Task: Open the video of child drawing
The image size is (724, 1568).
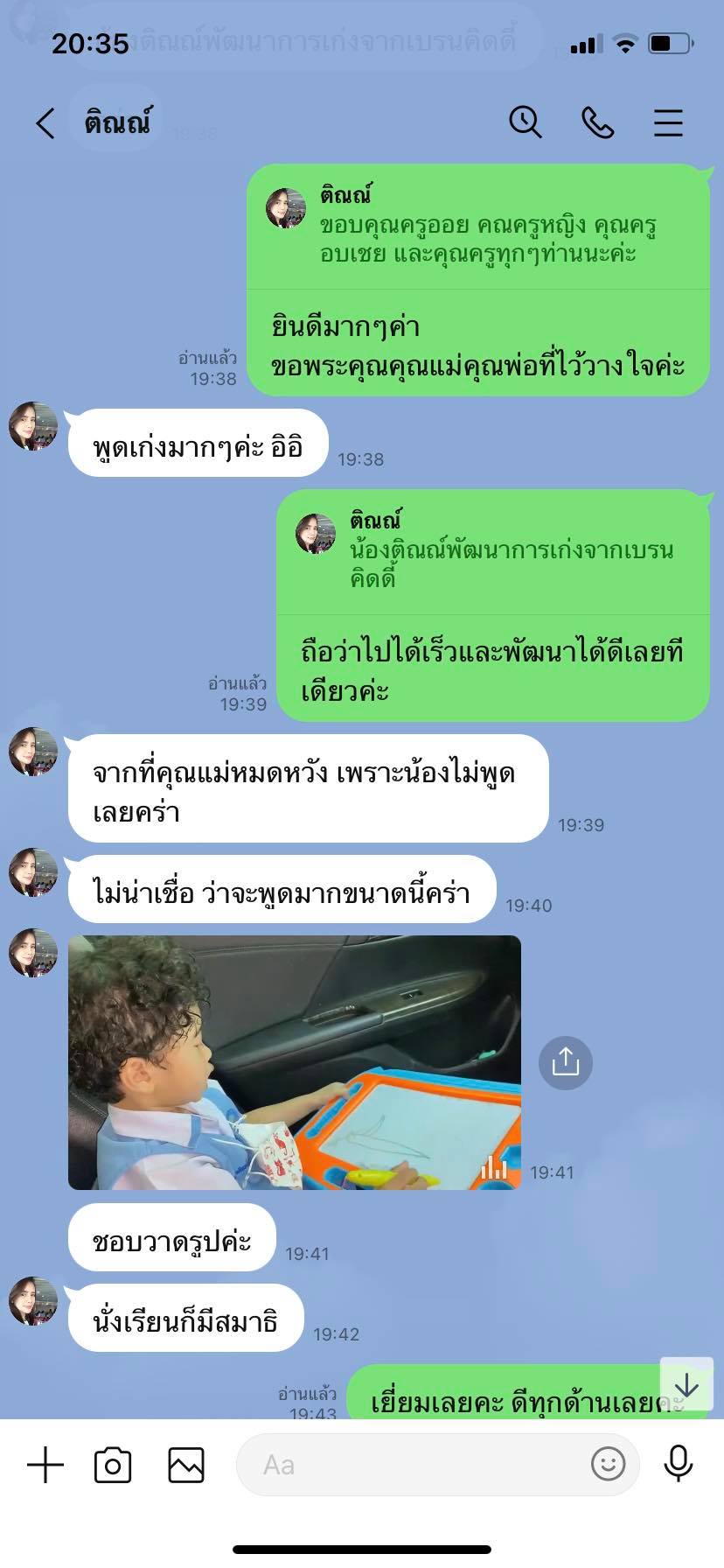Action: (294, 1061)
